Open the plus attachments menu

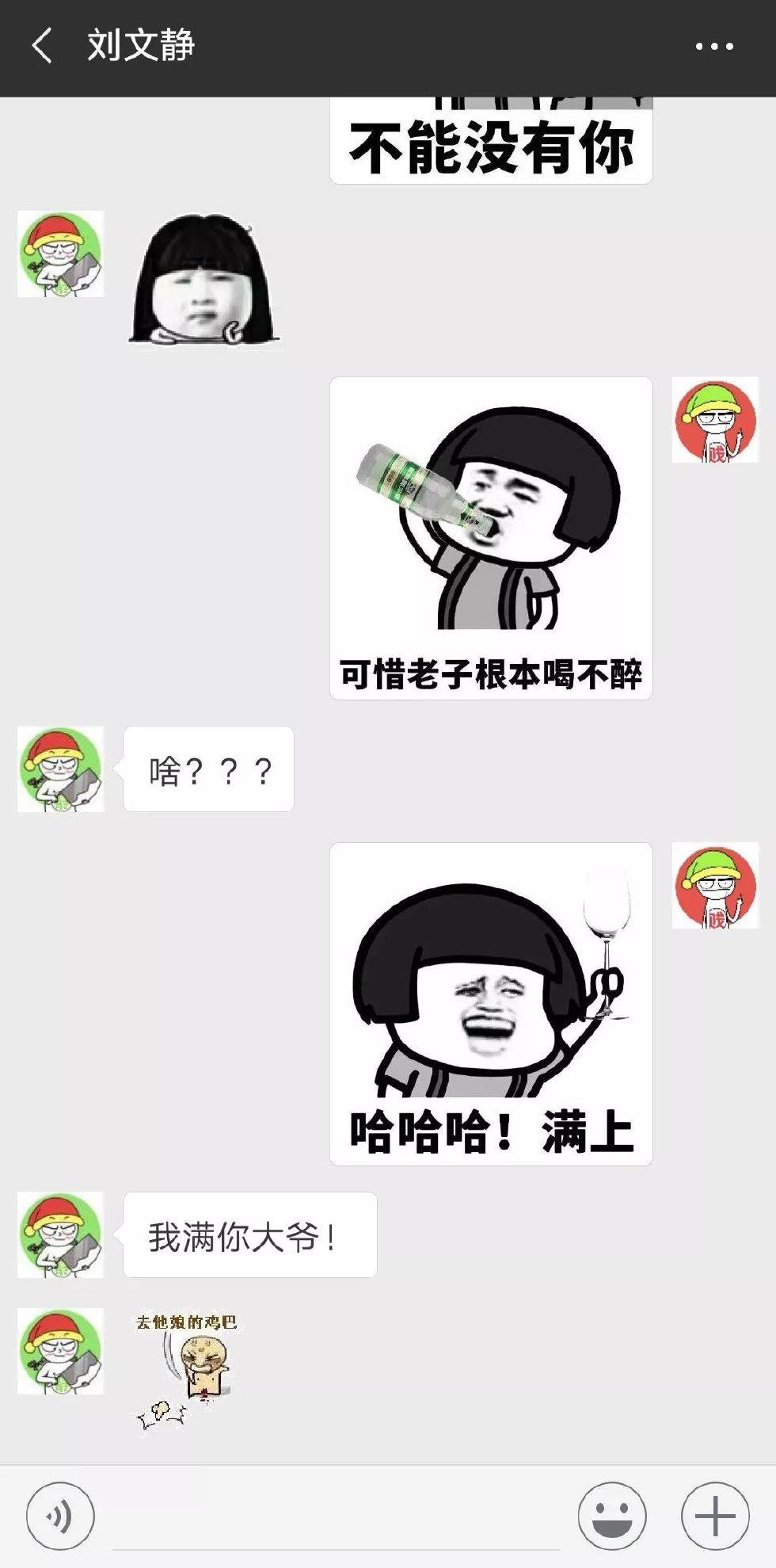[715, 1516]
